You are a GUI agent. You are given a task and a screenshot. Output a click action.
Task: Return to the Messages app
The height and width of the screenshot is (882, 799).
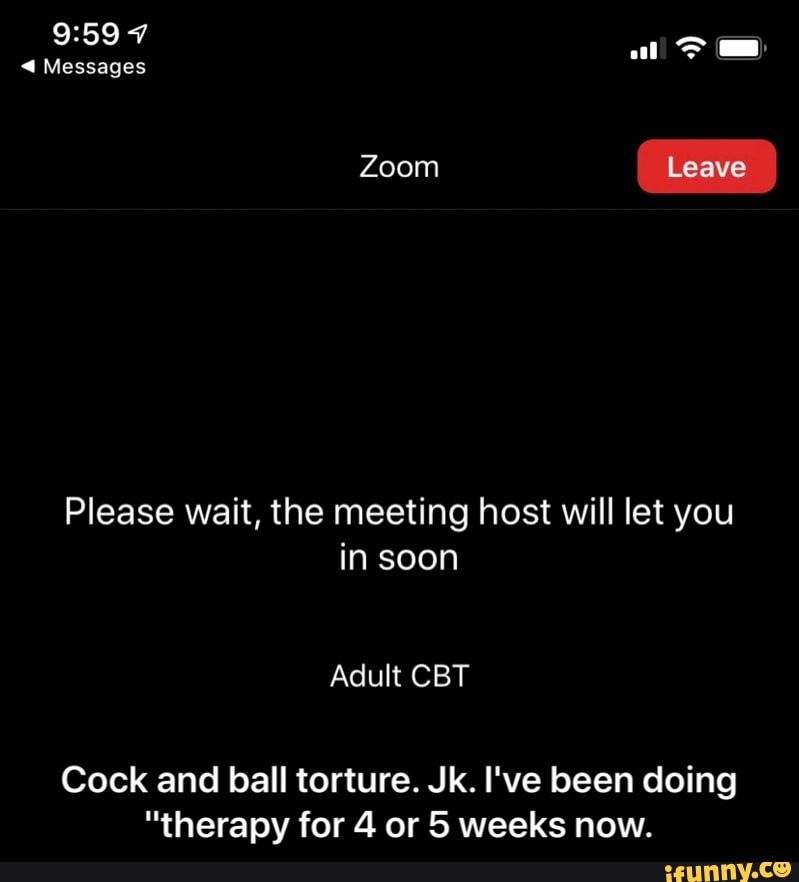pos(84,67)
